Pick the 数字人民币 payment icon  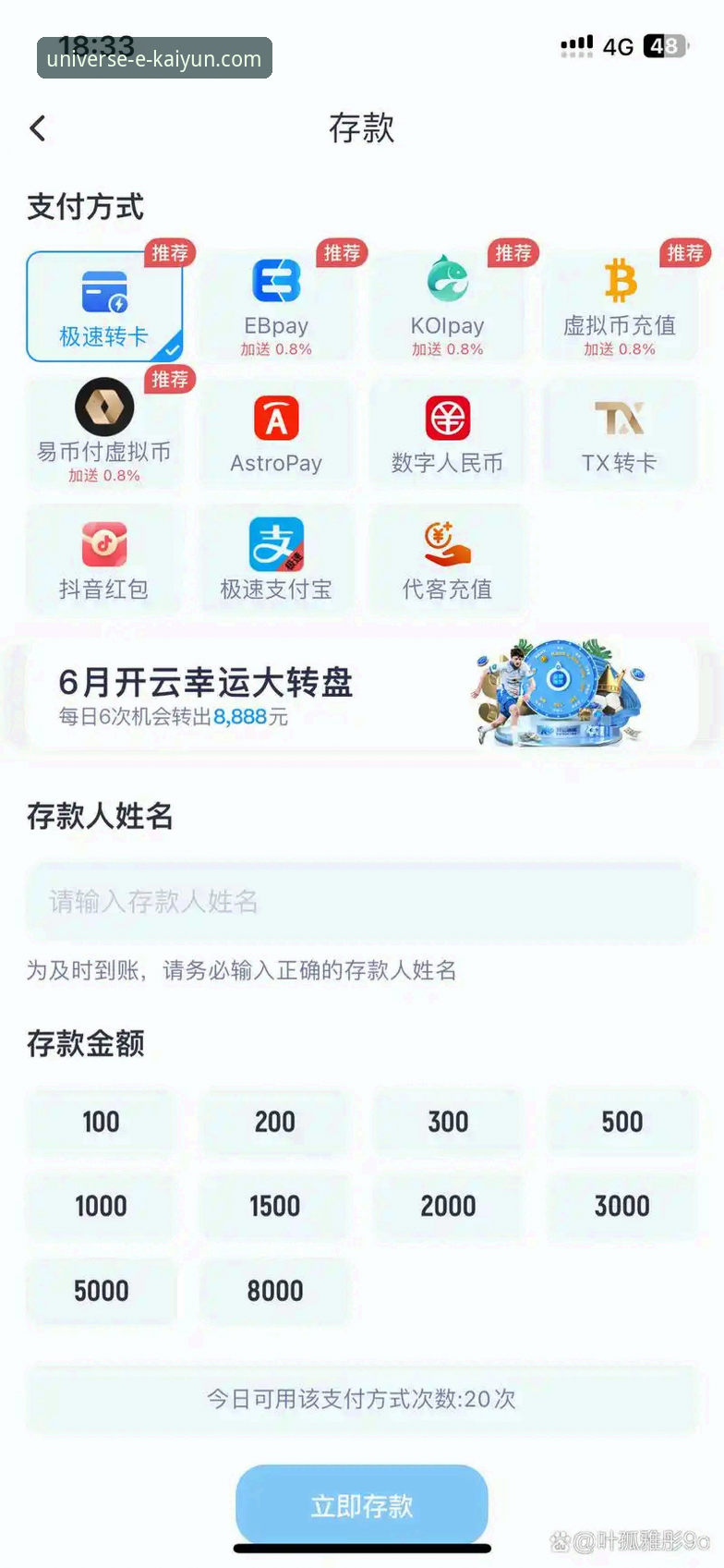(447, 420)
